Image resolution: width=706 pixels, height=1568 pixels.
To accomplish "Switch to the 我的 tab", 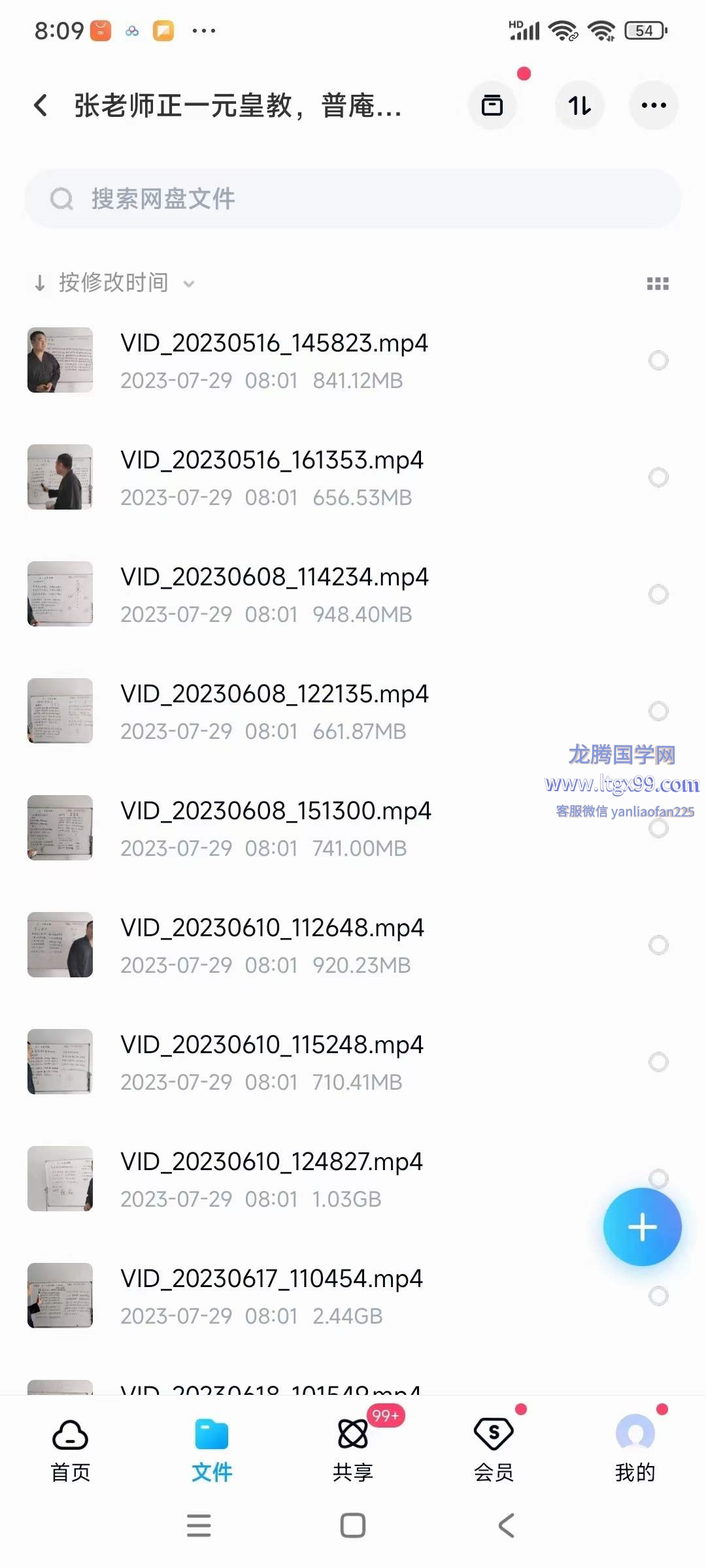I will 635,1448.
